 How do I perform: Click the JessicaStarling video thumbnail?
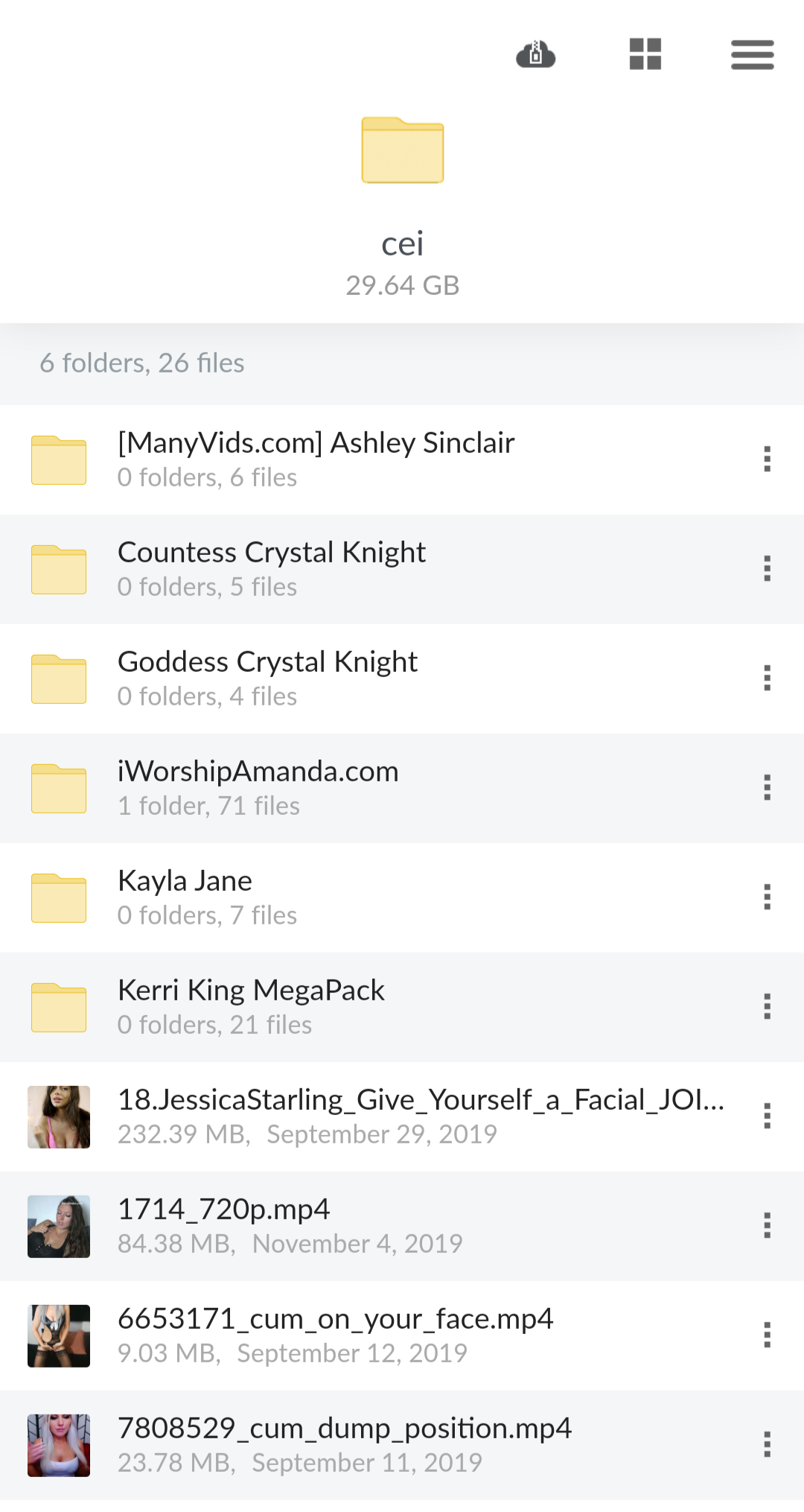[59, 1115]
